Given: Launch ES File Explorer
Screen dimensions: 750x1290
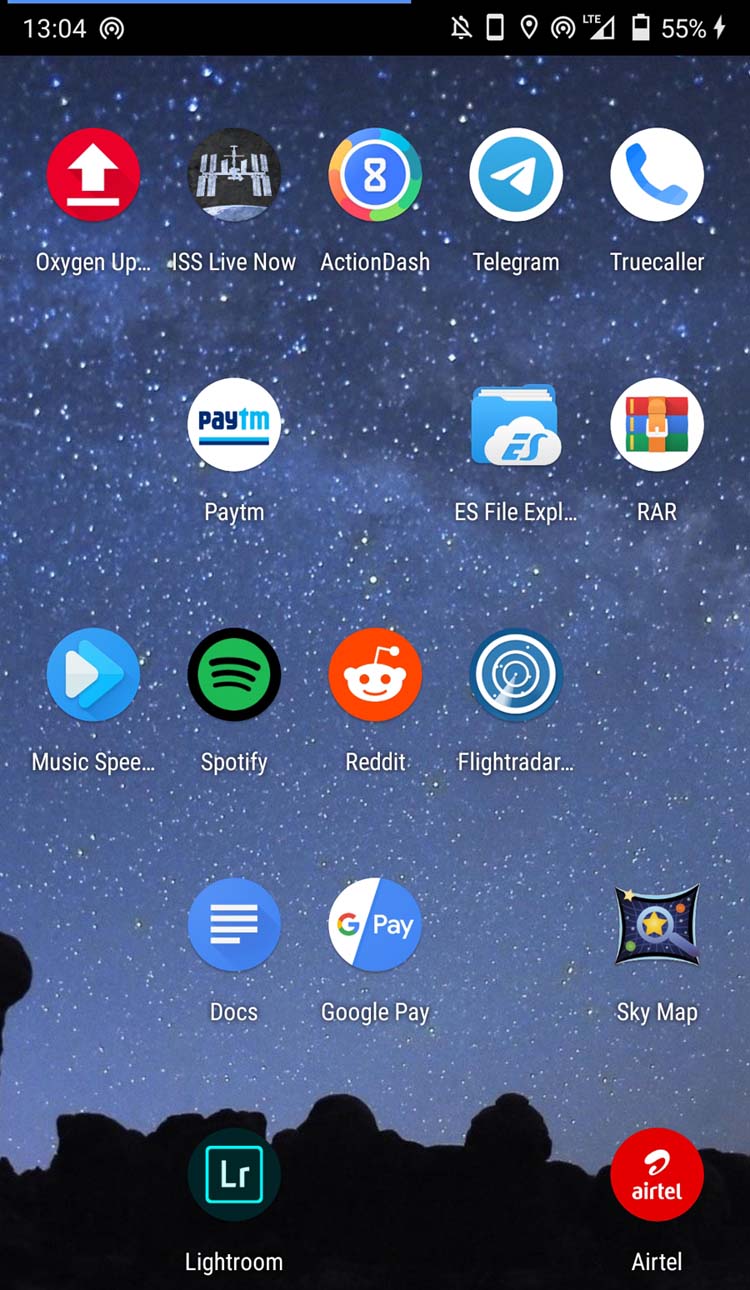Looking at the screenshot, I should tap(516, 425).
